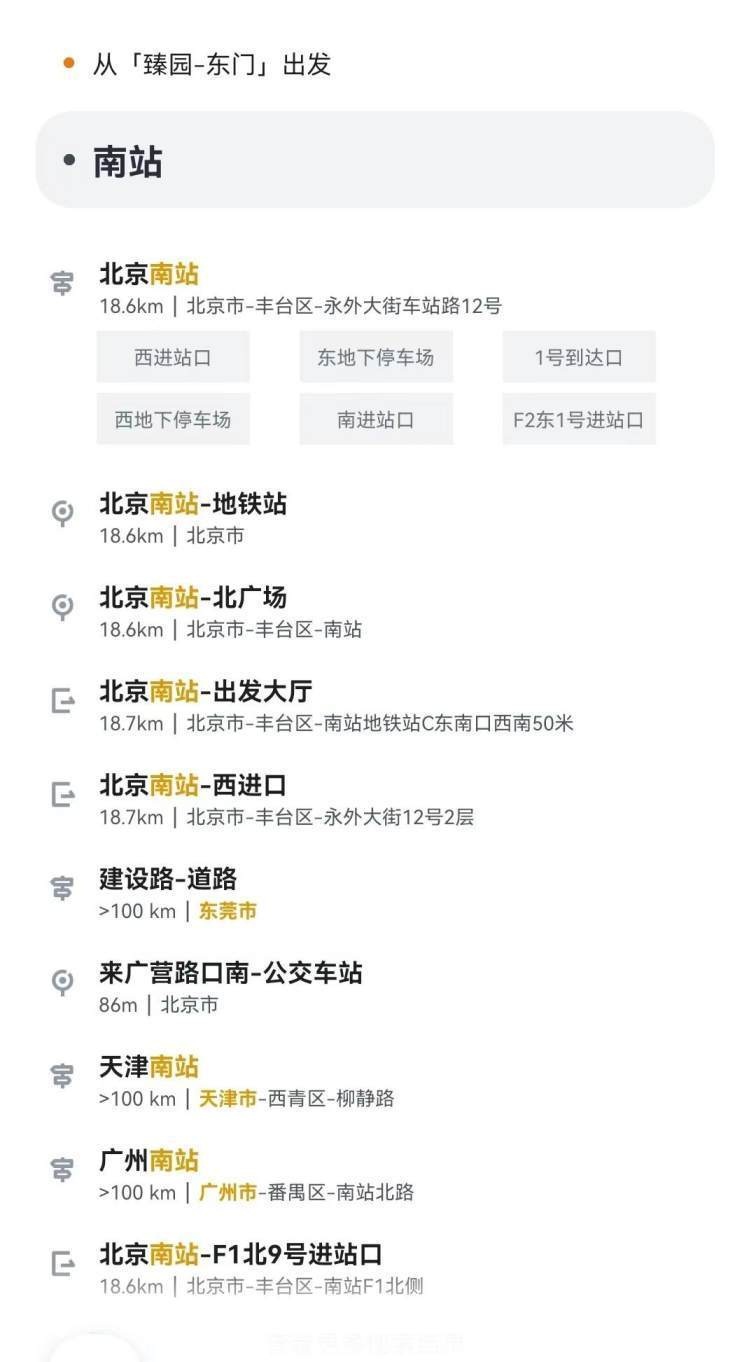Choose the 南进站口 chip

(376, 419)
